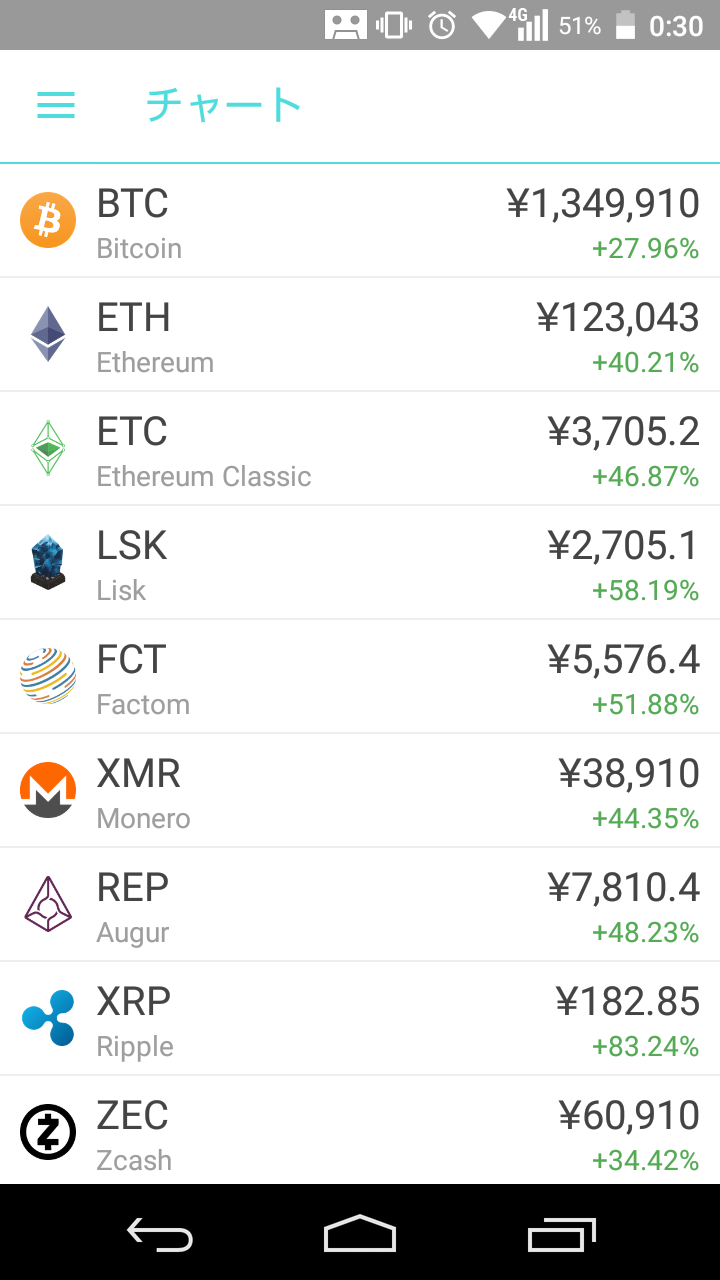Select the ZEC Zcash row

[x=360, y=1131]
